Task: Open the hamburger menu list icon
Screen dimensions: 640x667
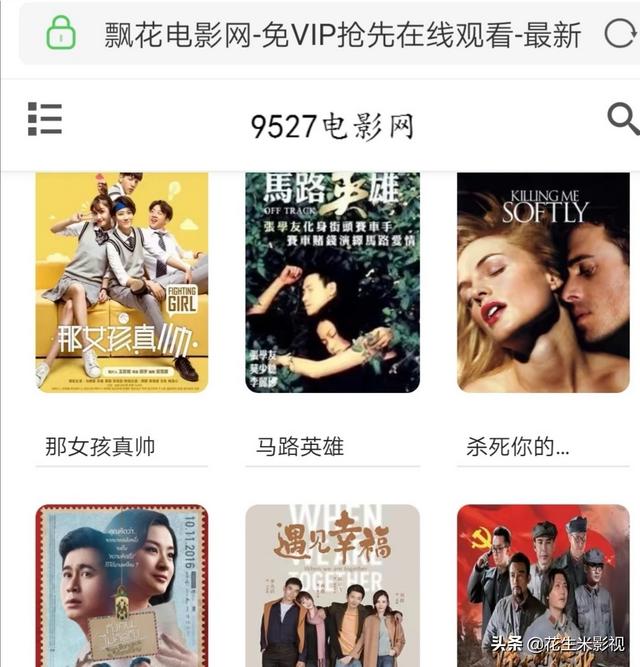Action: click(45, 119)
